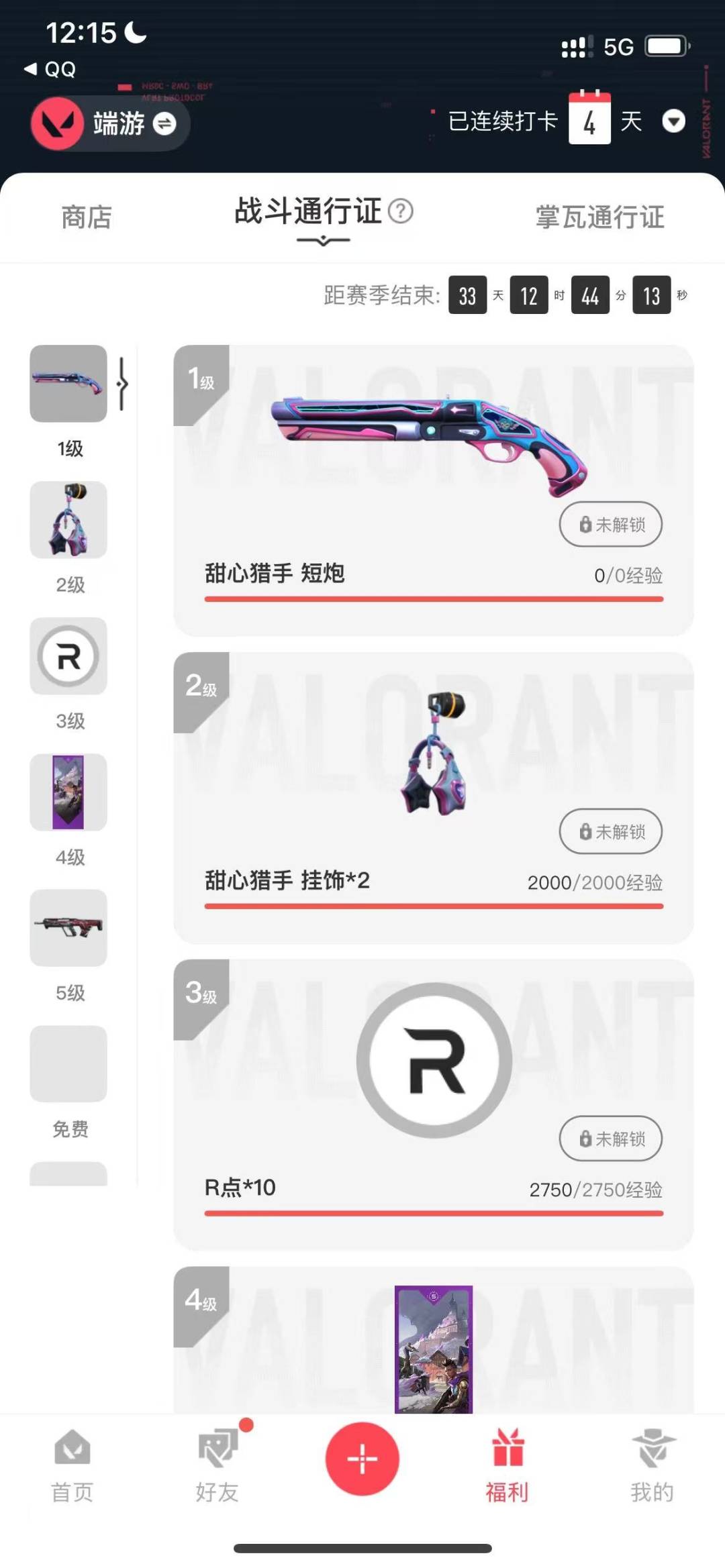This screenshot has height=1568, width=725.
Task: Open the battle pass help question mark
Action: point(401,211)
